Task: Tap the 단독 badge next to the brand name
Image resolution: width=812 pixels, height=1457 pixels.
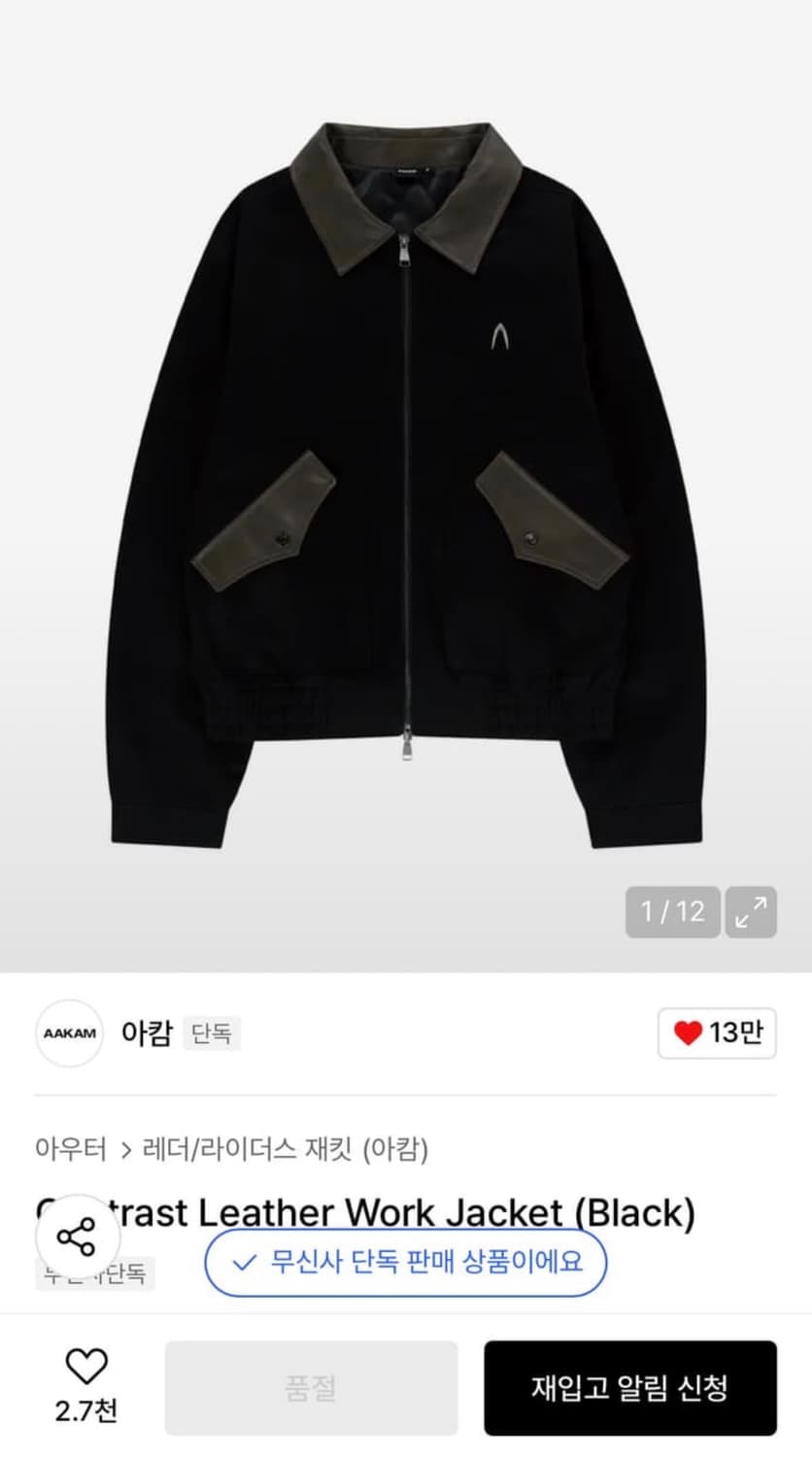Action: pos(213,1033)
